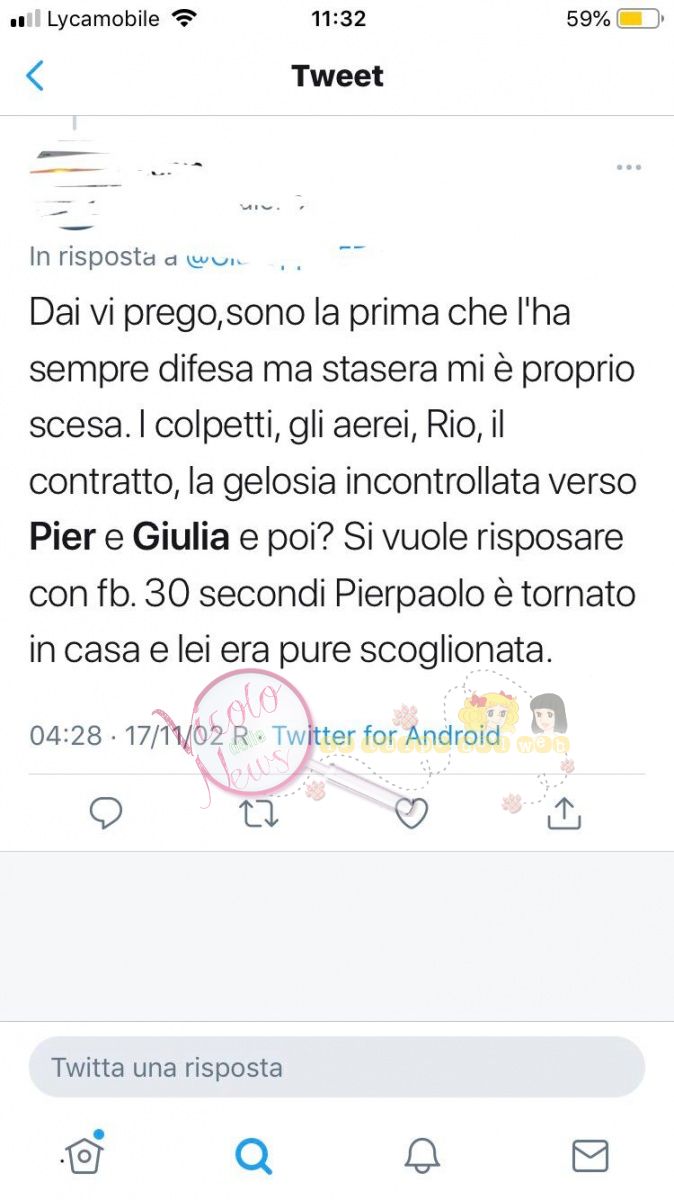Open the tweet's three-dot overflow menu
Image resolution: width=674 pixels, height=1200 pixels.
(x=628, y=168)
